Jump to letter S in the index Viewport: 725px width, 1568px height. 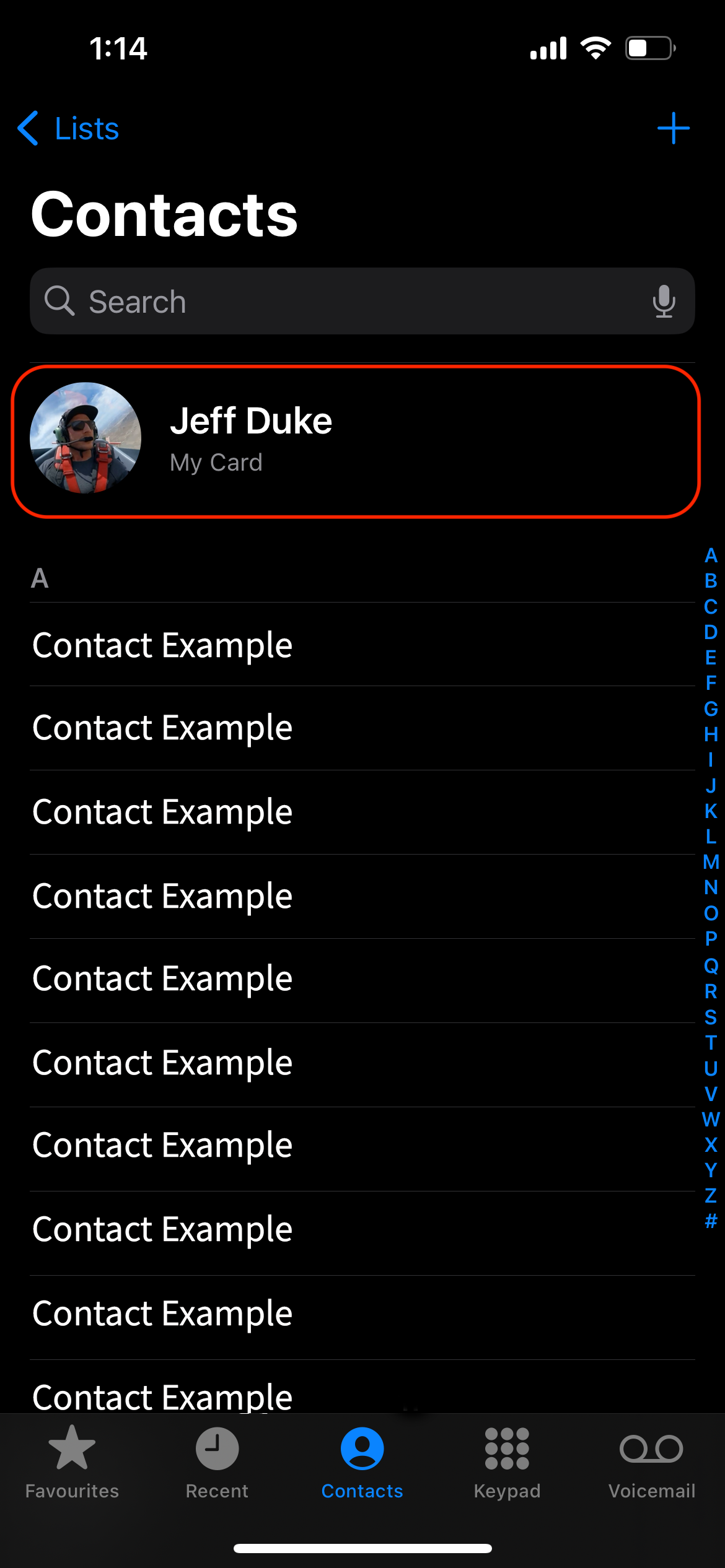(711, 1017)
